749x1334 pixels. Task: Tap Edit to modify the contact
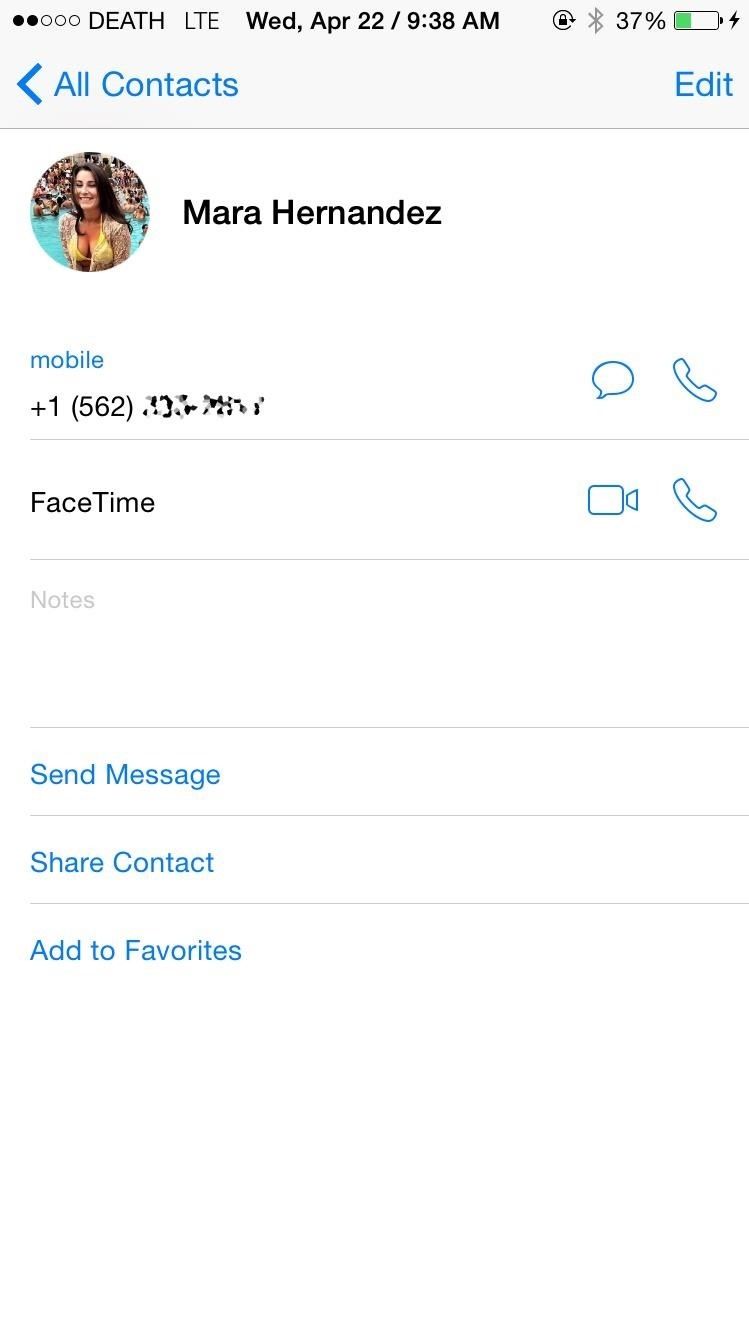[703, 85]
